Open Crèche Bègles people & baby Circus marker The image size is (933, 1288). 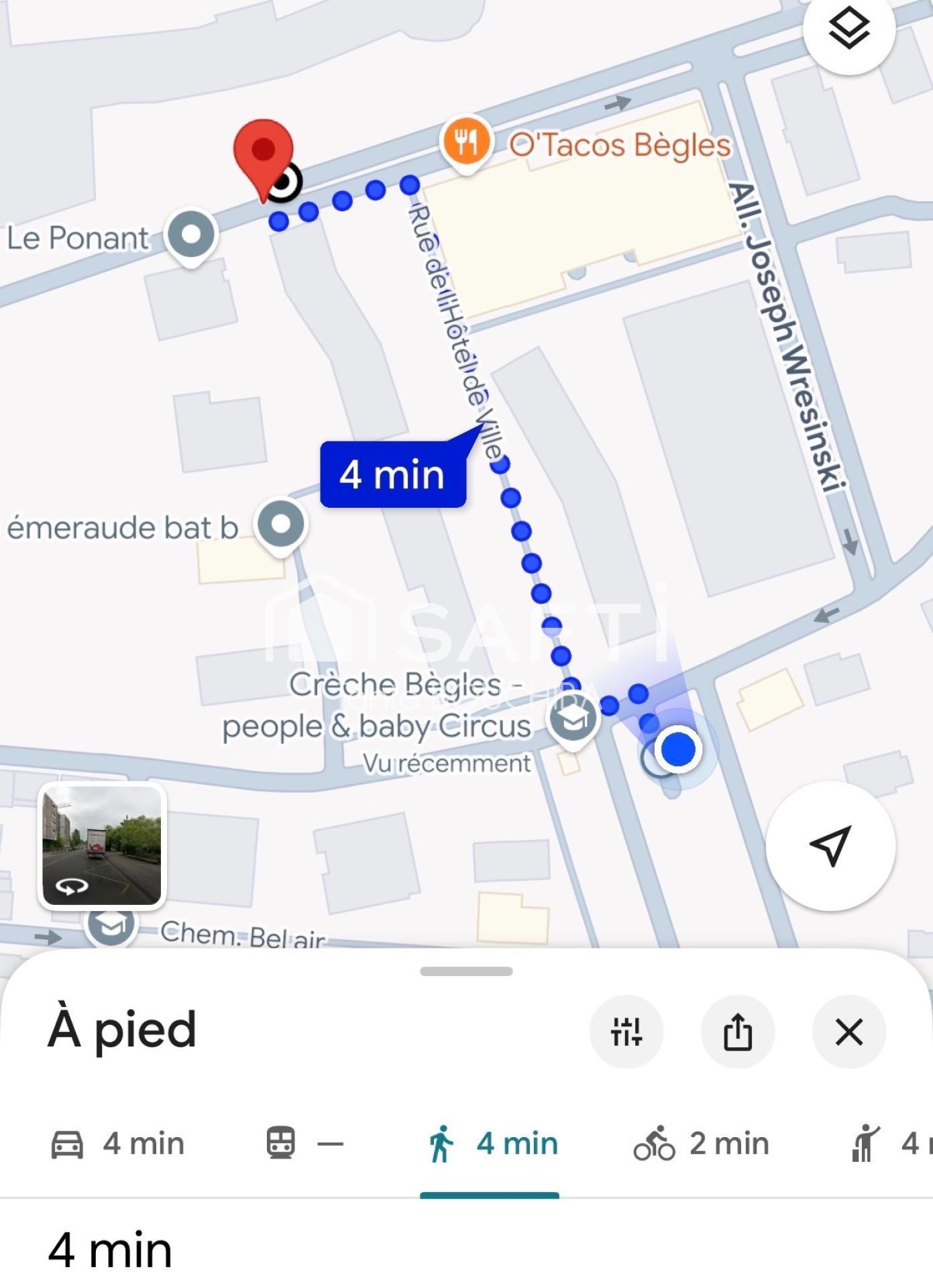click(572, 719)
